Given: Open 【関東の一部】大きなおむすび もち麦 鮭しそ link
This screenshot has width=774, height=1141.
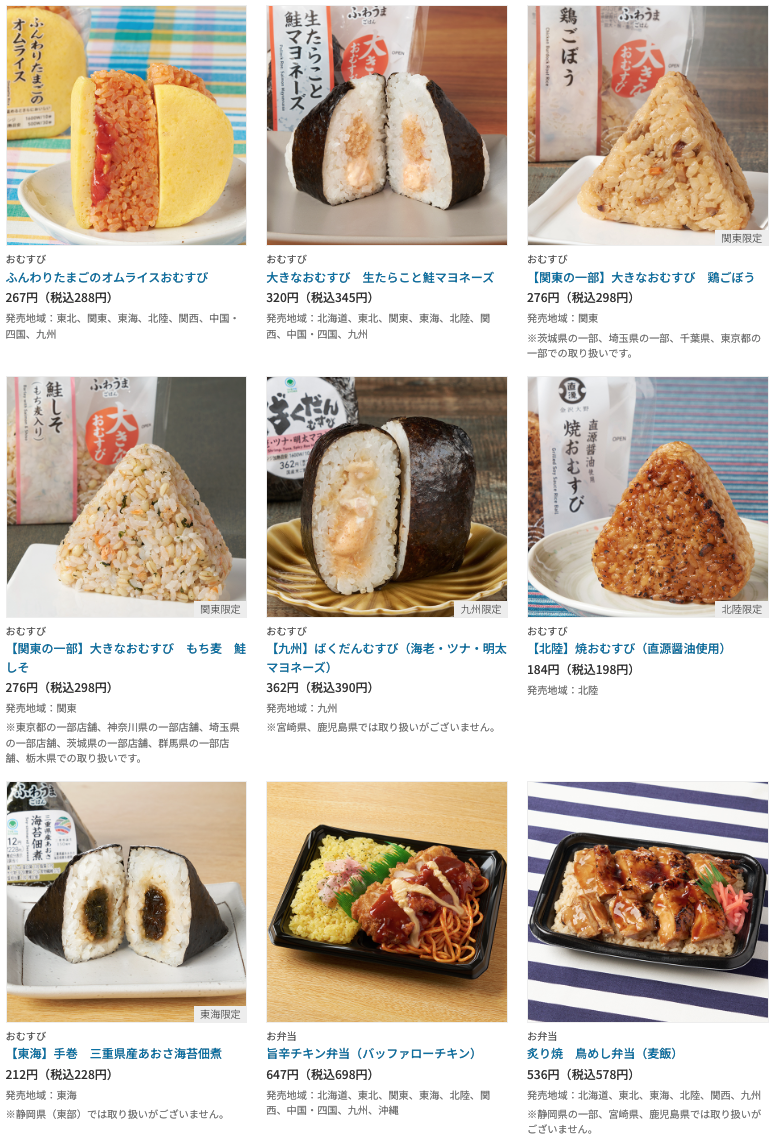Looking at the screenshot, I should pos(126,657).
